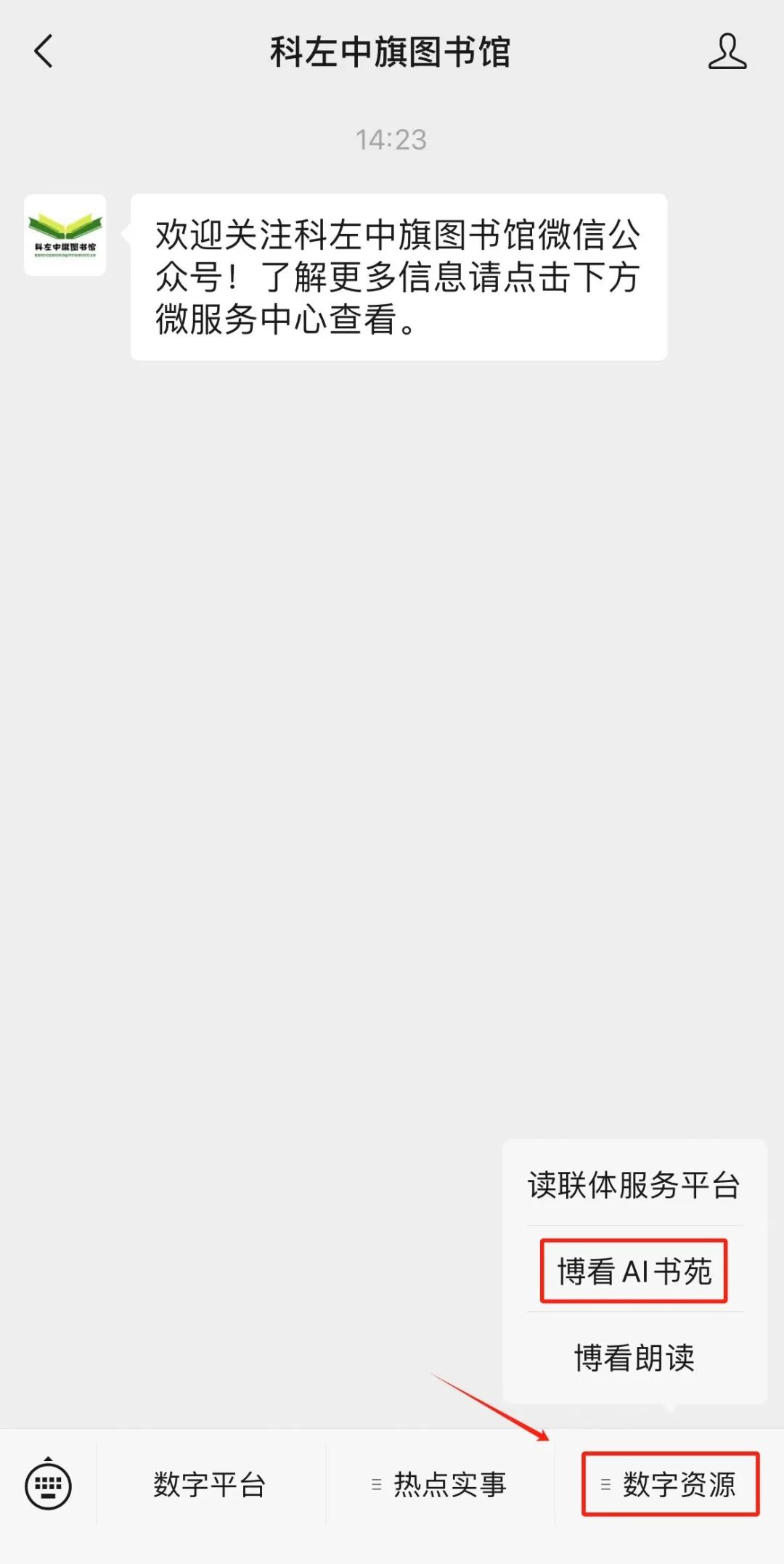Tap the library's avatar next to message
The height and width of the screenshot is (1564, 784).
[65, 235]
